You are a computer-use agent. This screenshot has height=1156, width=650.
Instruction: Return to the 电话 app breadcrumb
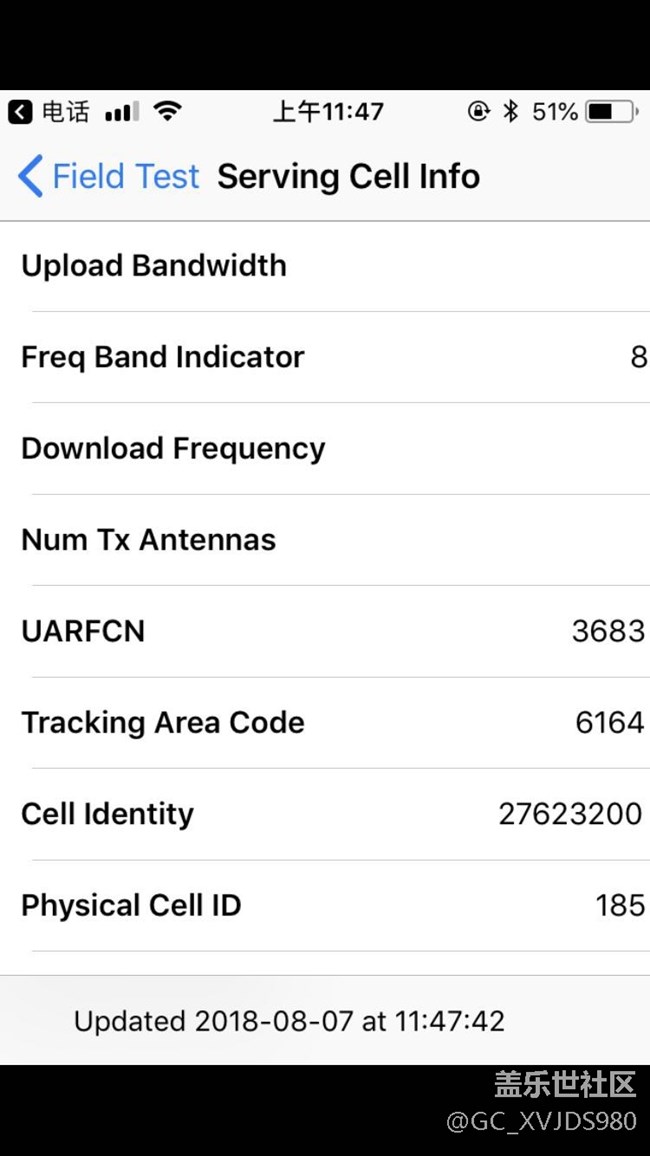point(48,112)
